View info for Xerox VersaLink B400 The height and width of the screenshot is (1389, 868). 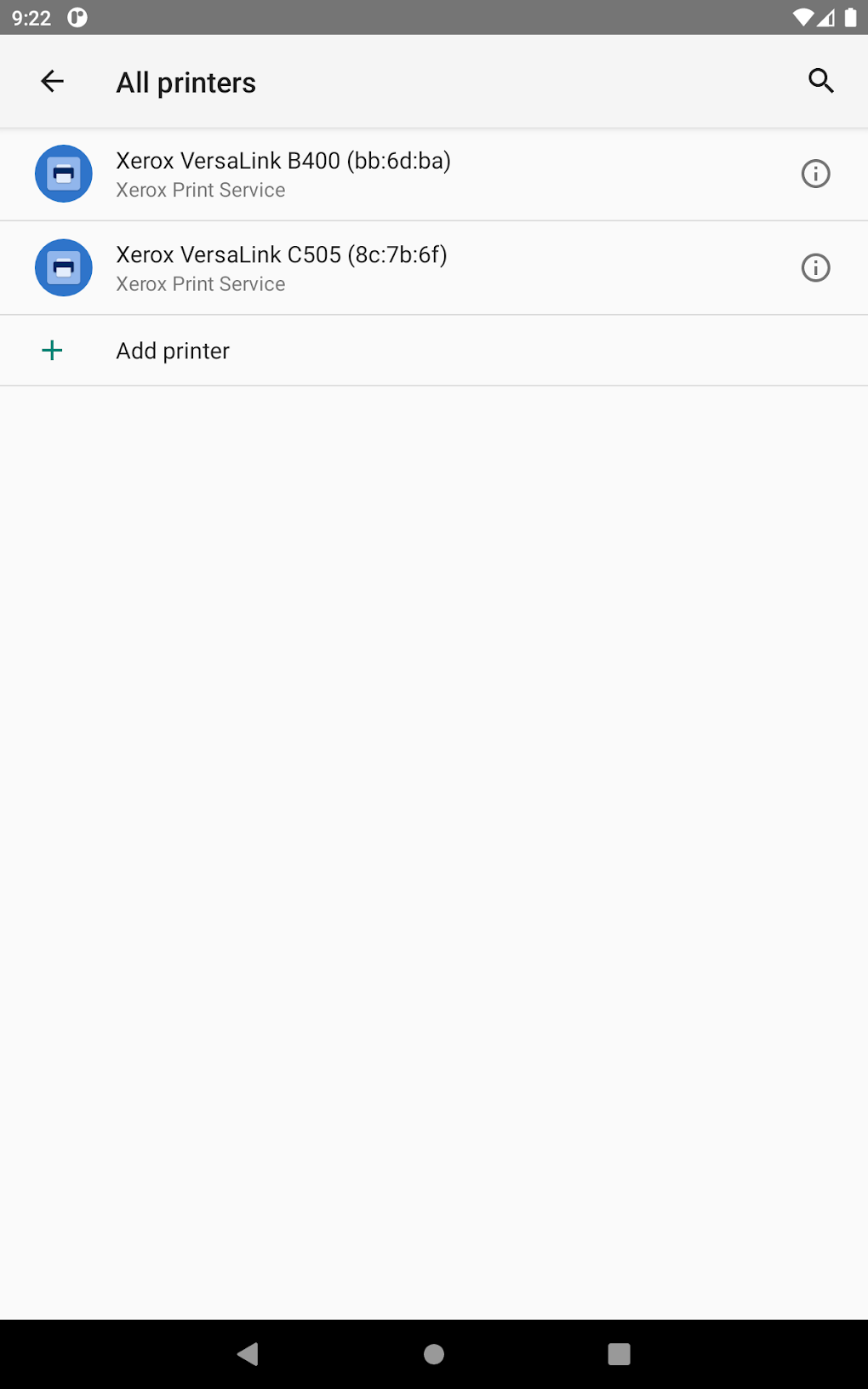[x=814, y=173]
